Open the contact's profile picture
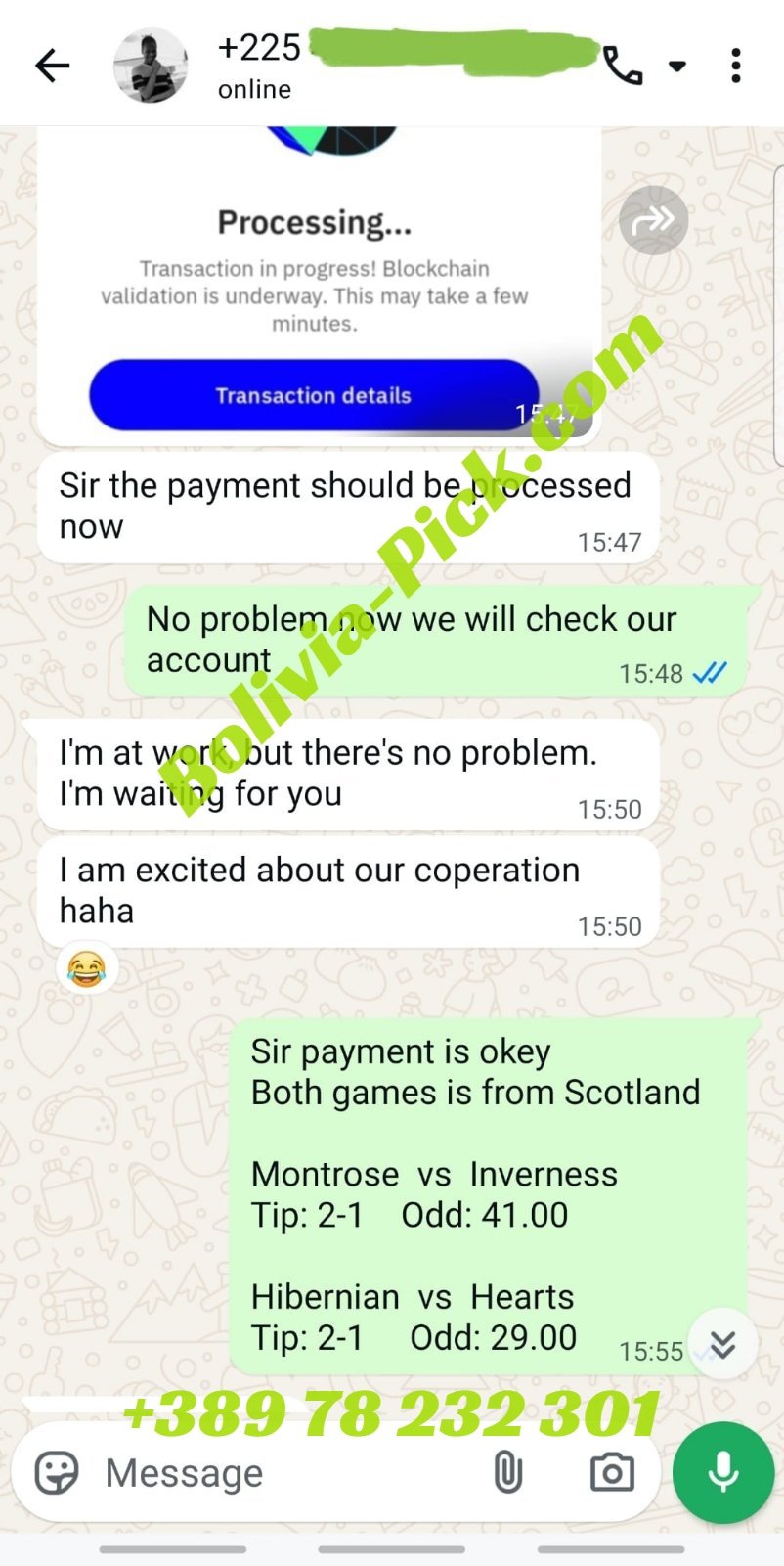This screenshot has height=1566, width=784. (151, 66)
